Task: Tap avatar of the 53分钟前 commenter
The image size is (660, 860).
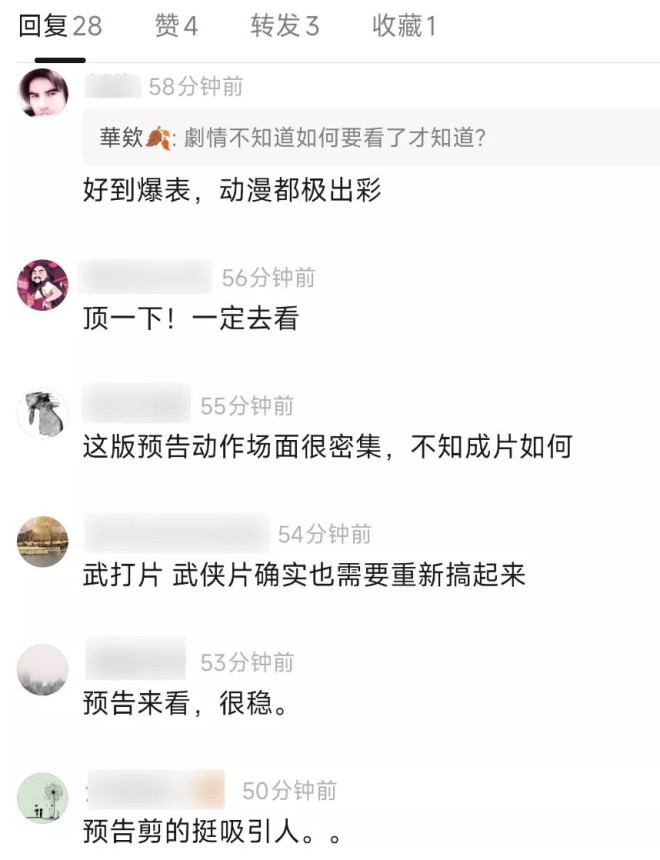Action: pos(43,669)
